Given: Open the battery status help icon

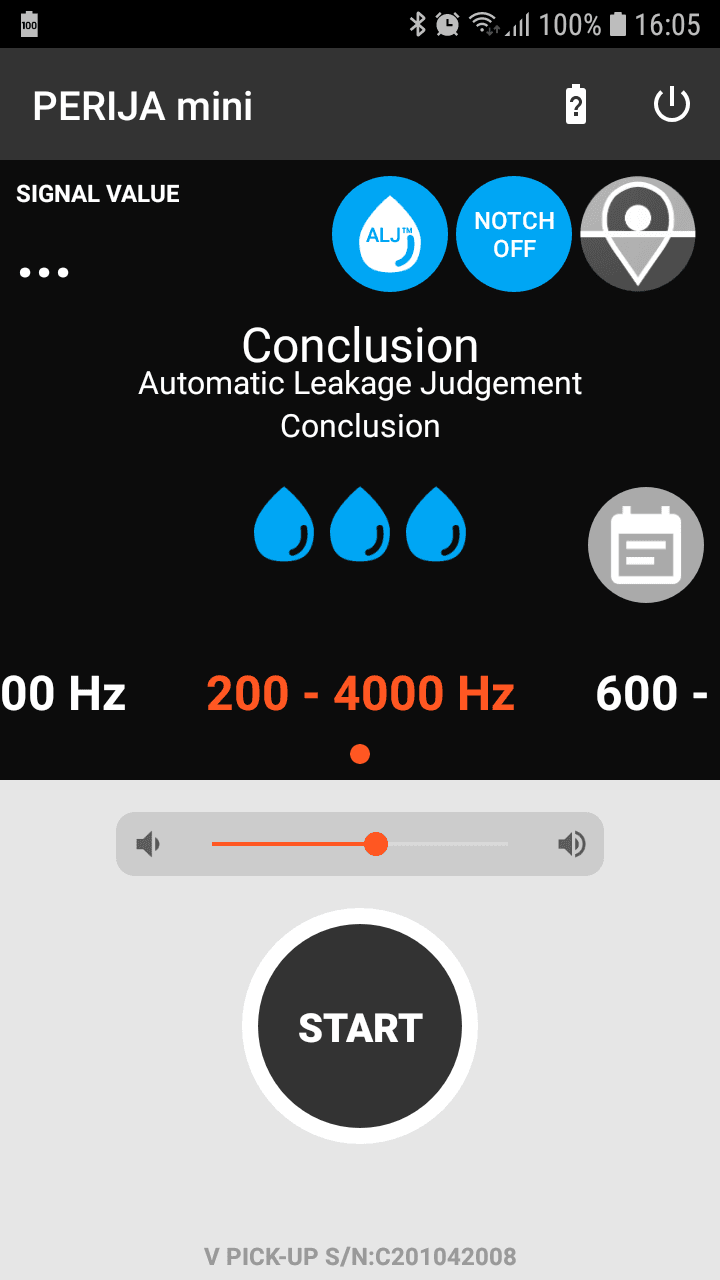Looking at the screenshot, I should 576,105.
